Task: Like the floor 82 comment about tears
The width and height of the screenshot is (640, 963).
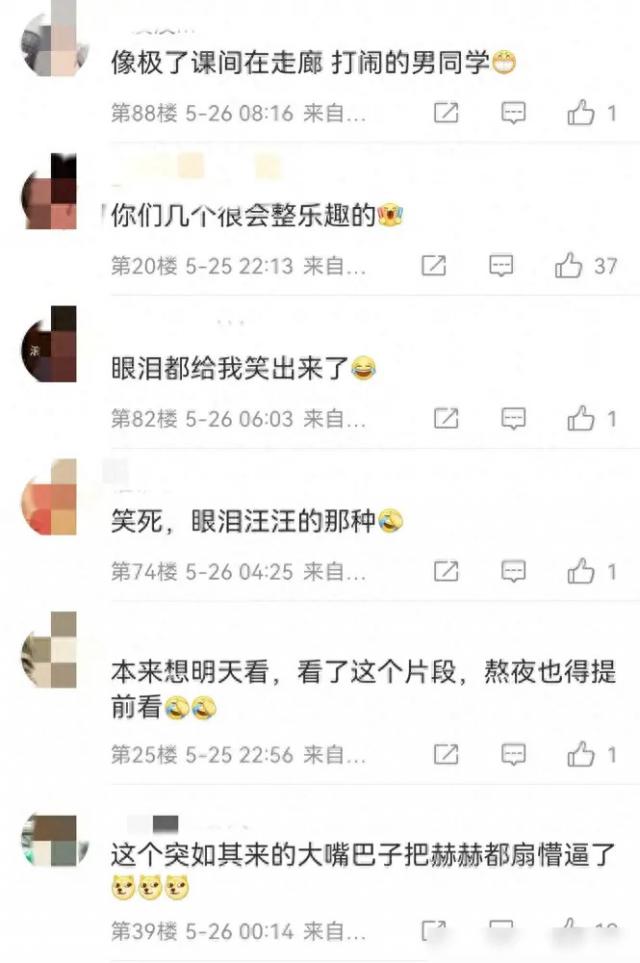Action: click(x=581, y=419)
